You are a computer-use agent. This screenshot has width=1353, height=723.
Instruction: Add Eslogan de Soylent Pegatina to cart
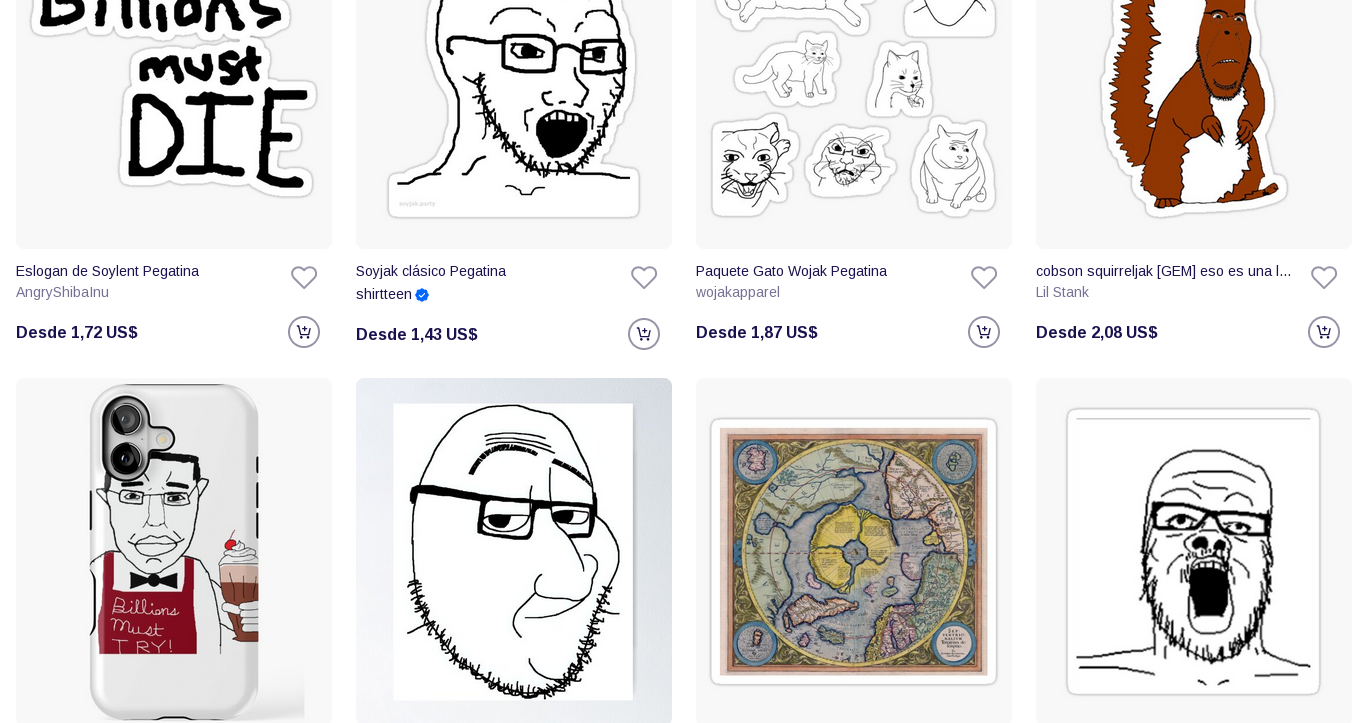[304, 332]
